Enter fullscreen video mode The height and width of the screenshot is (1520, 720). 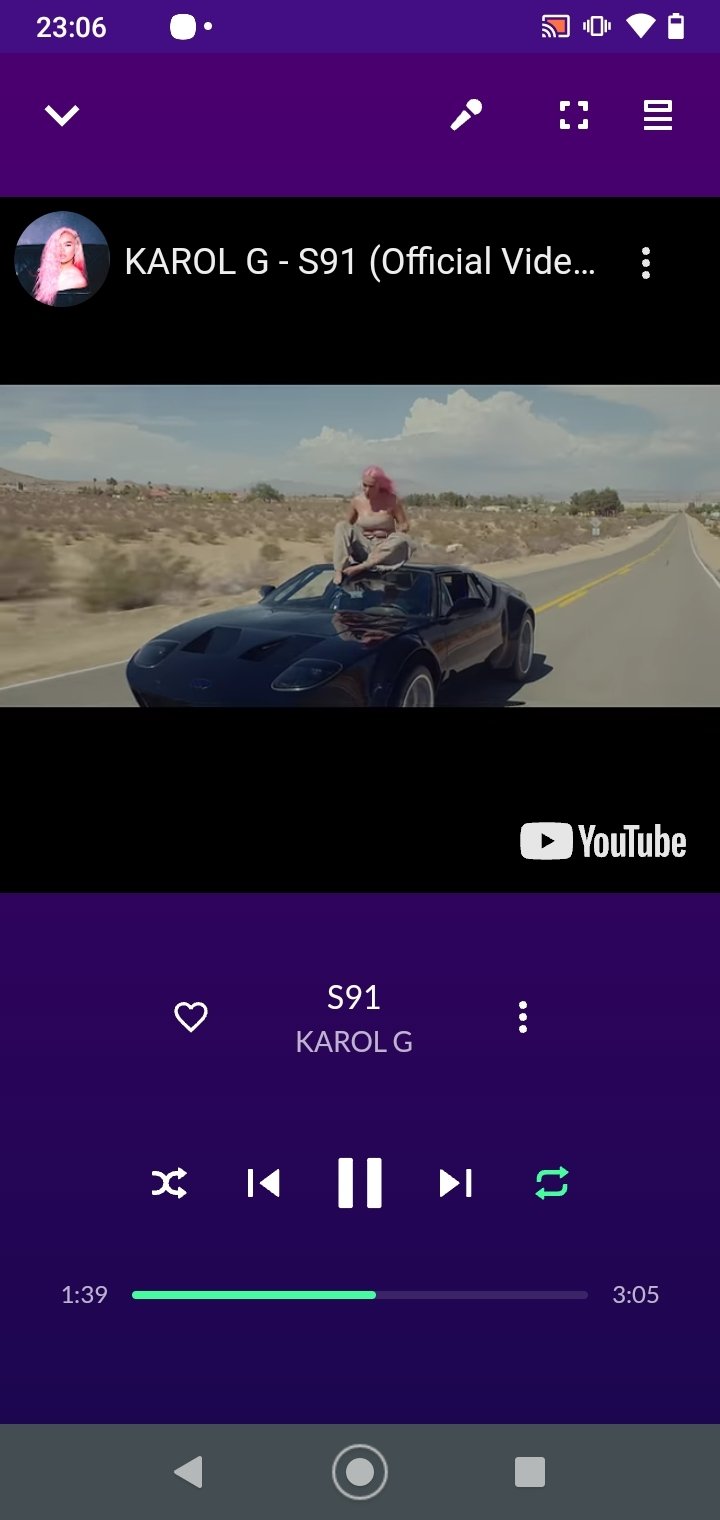click(573, 116)
